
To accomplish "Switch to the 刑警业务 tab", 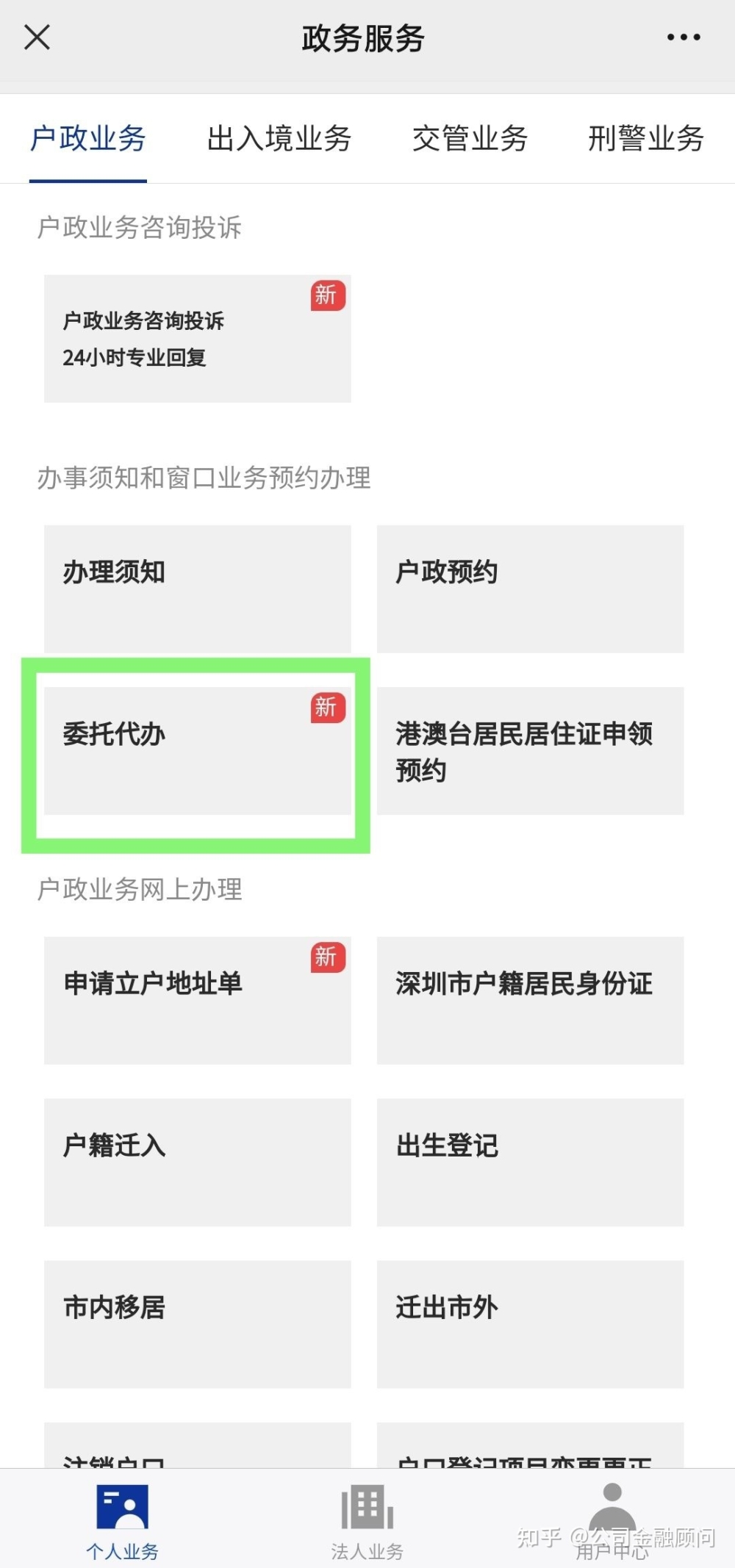I will coord(646,139).
